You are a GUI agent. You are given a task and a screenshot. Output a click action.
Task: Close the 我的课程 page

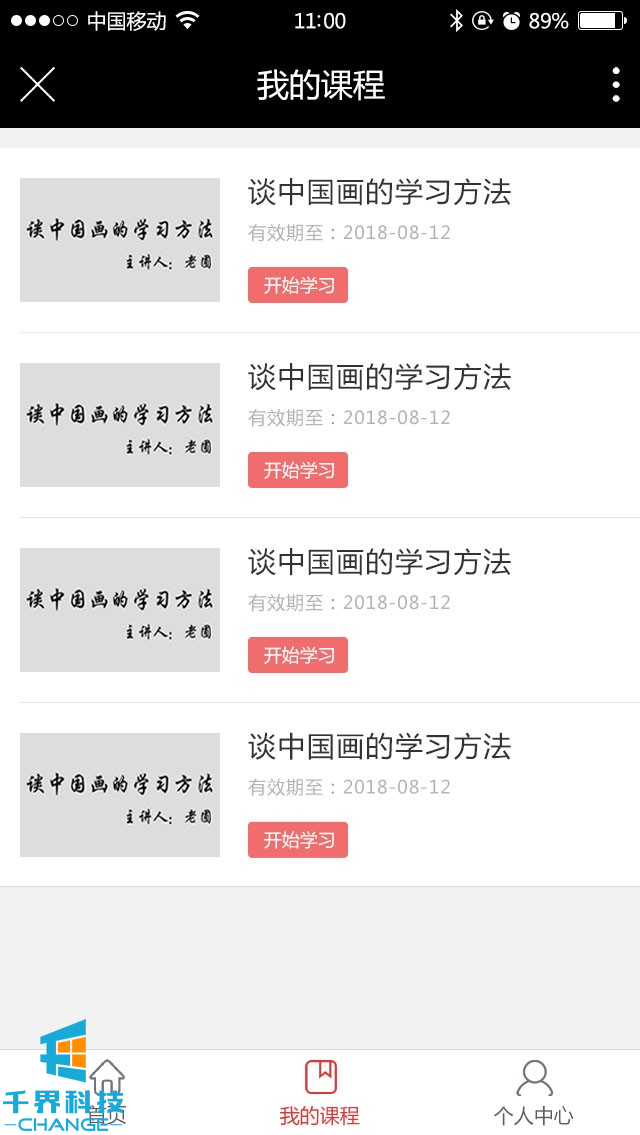coord(37,85)
